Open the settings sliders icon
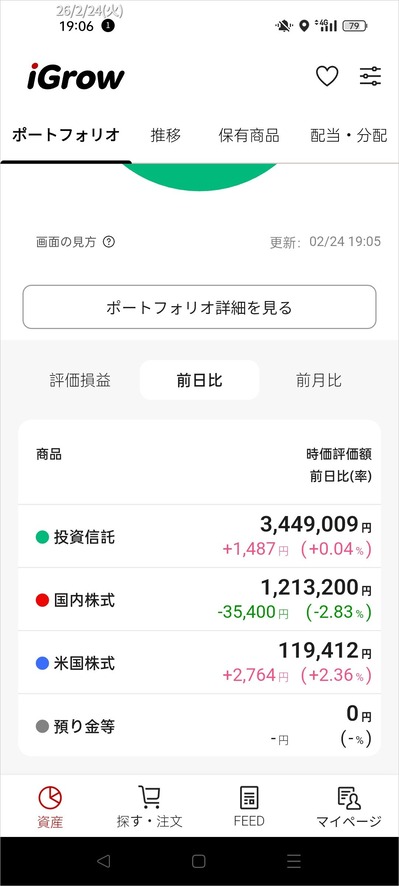The image size is (399, 886). click(x=371, y=76)
